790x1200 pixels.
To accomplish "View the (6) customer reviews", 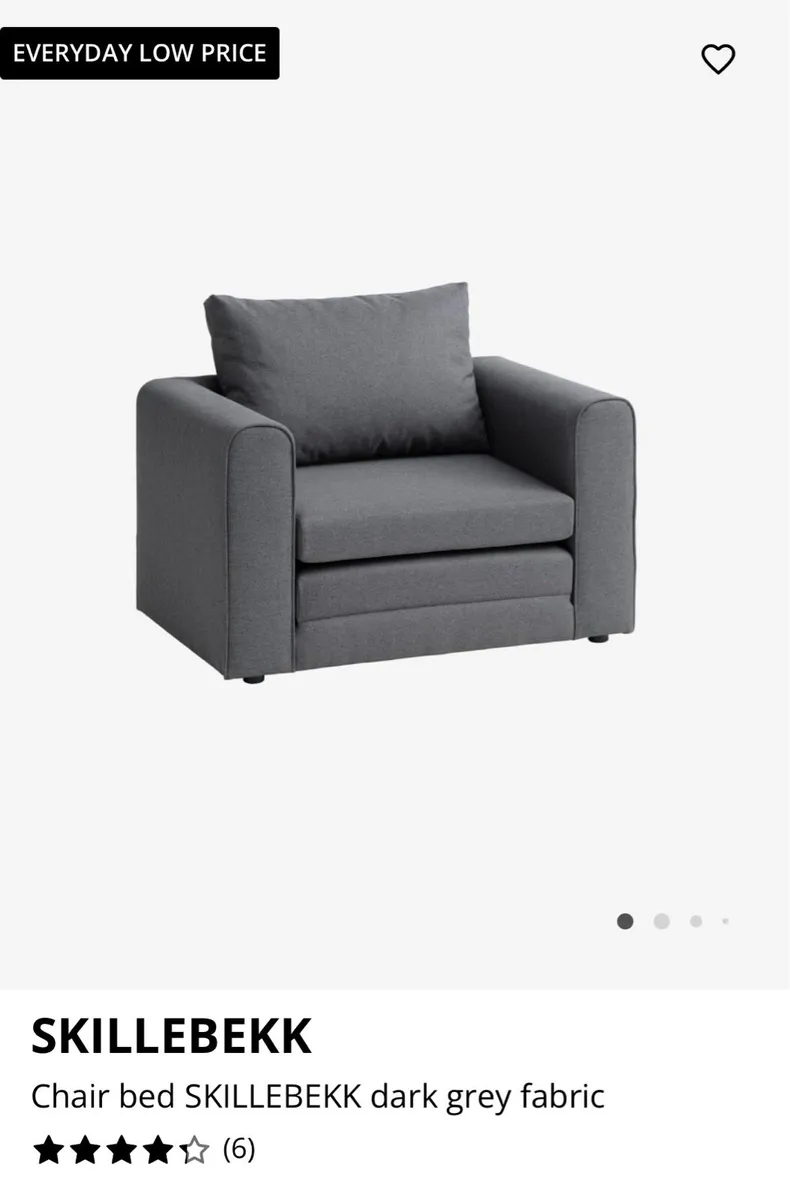I will 237,1148.
